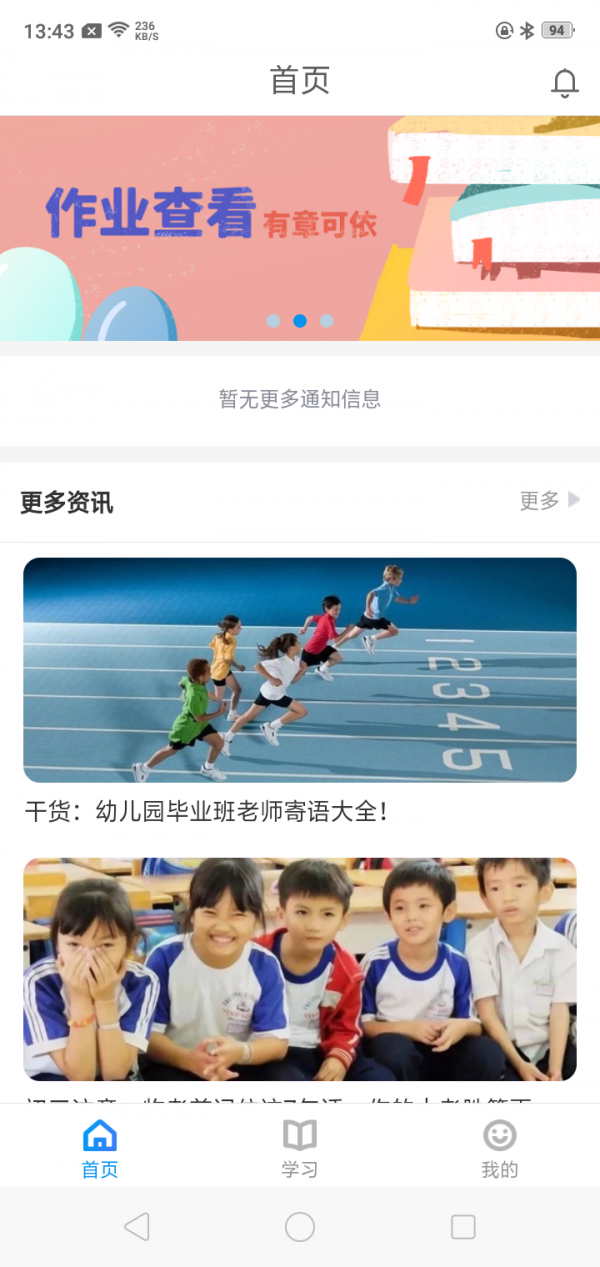The image size is (600, 1267).
Task: Switch to the 学习 tab
Action: point(300,1148)
